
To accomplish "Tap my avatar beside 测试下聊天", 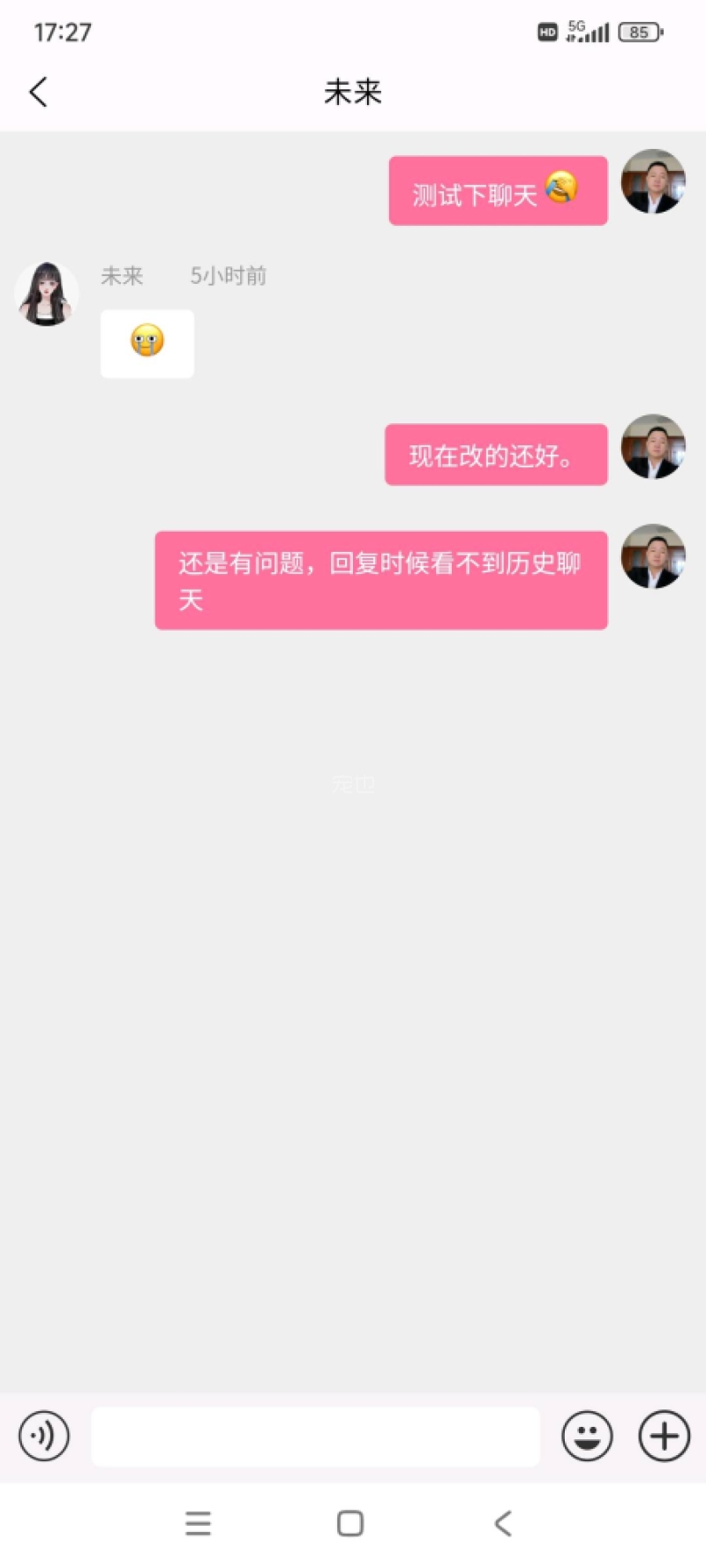I will tap(653, 182).
